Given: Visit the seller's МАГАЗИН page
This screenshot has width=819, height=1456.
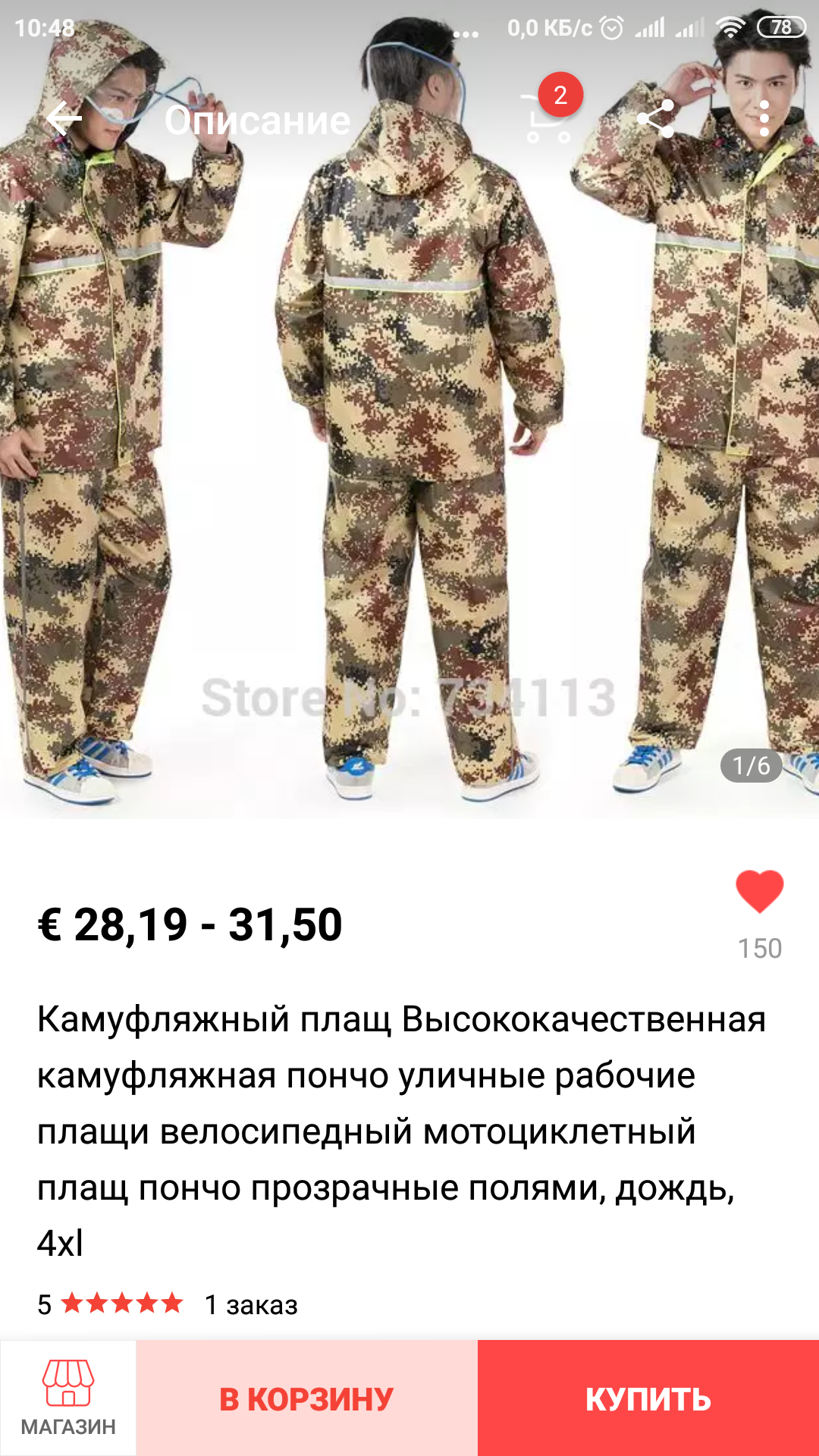Looking at the screenshot, I should coord(68,1398).
